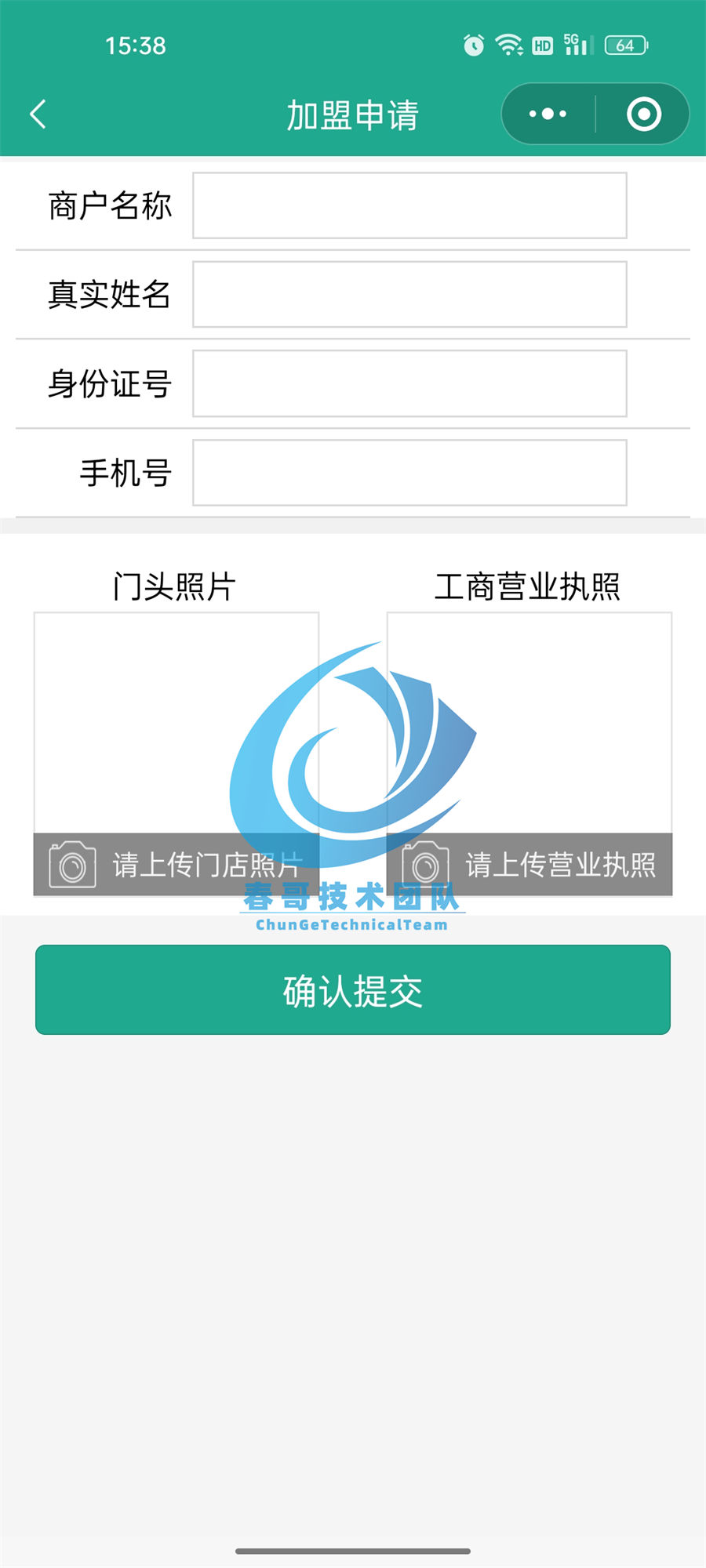
Task: Close the mini program via circle icon
Action: (644, 114)
